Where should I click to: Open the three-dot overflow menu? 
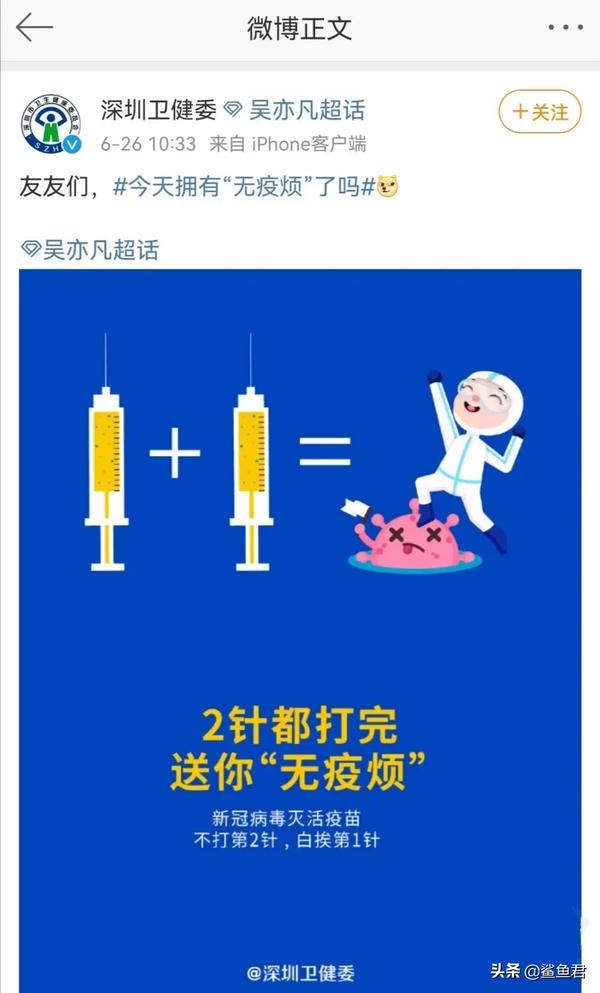pyautogui.click(x=565, y=28)
